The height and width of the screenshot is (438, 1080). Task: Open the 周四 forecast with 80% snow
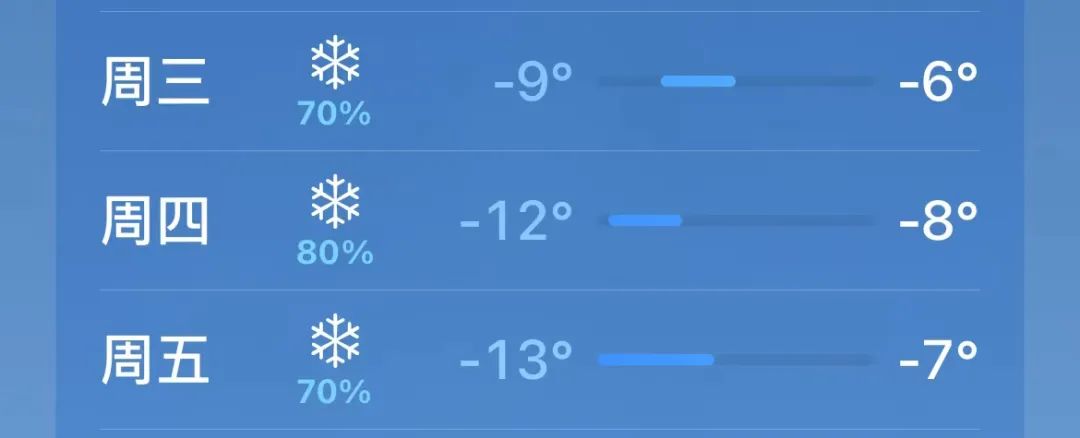pyautogui.click(x=540, y=222)
